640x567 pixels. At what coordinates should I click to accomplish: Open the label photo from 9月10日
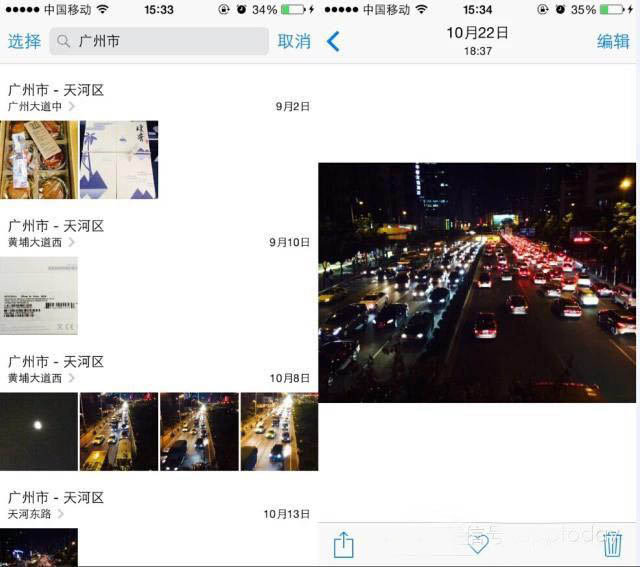pyautogui.click(x=39, y=296)
